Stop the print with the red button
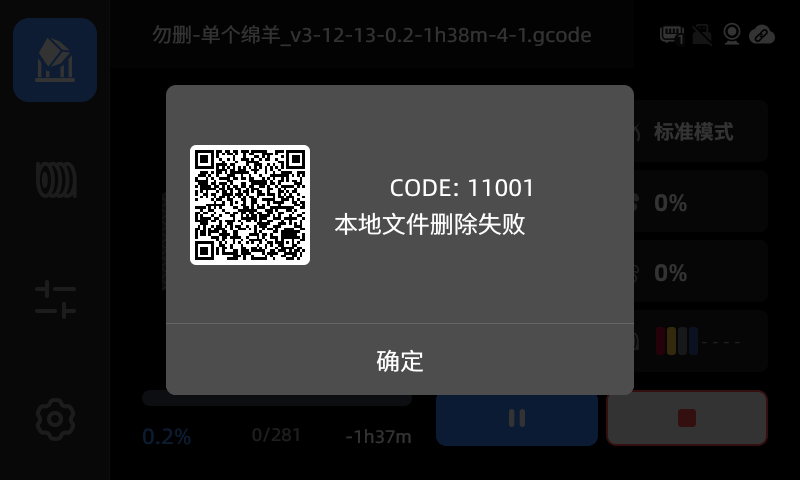The image size is (800, 480). click(x=686, y=418)
